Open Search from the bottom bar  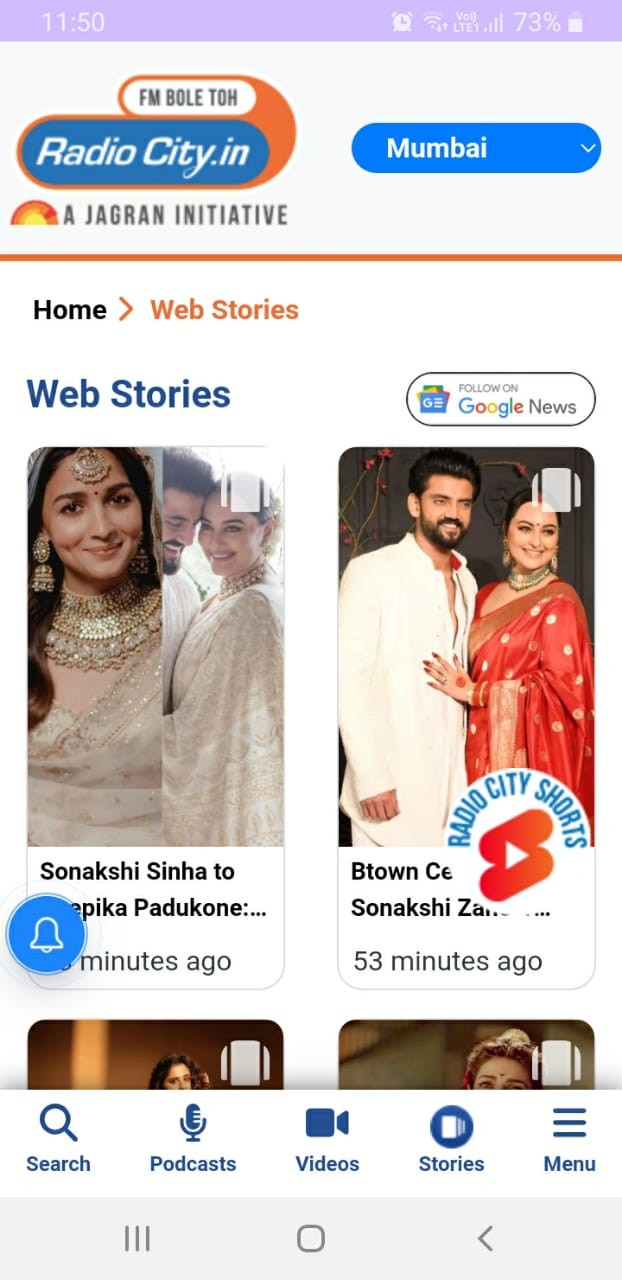(58, 1141)
